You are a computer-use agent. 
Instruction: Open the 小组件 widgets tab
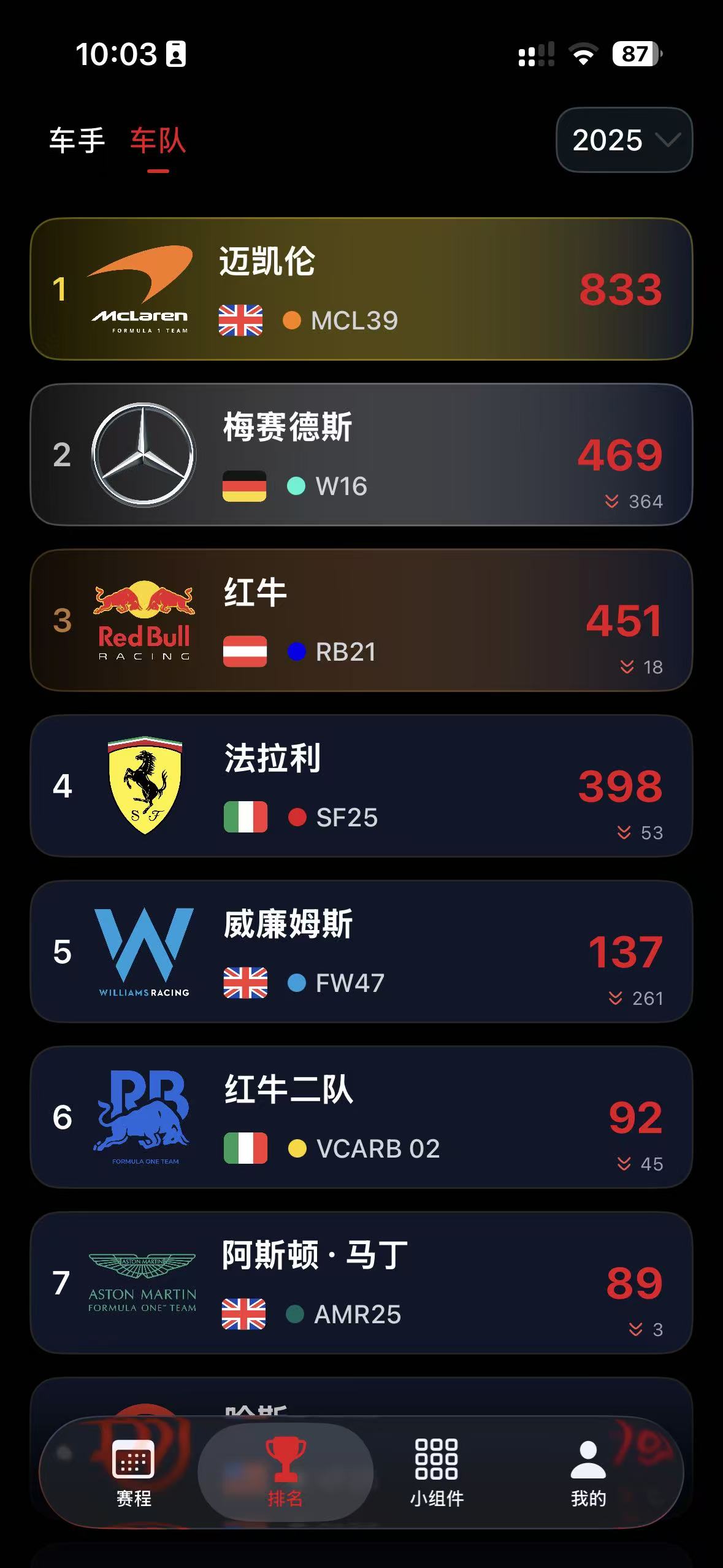[x=437, y=1472]
